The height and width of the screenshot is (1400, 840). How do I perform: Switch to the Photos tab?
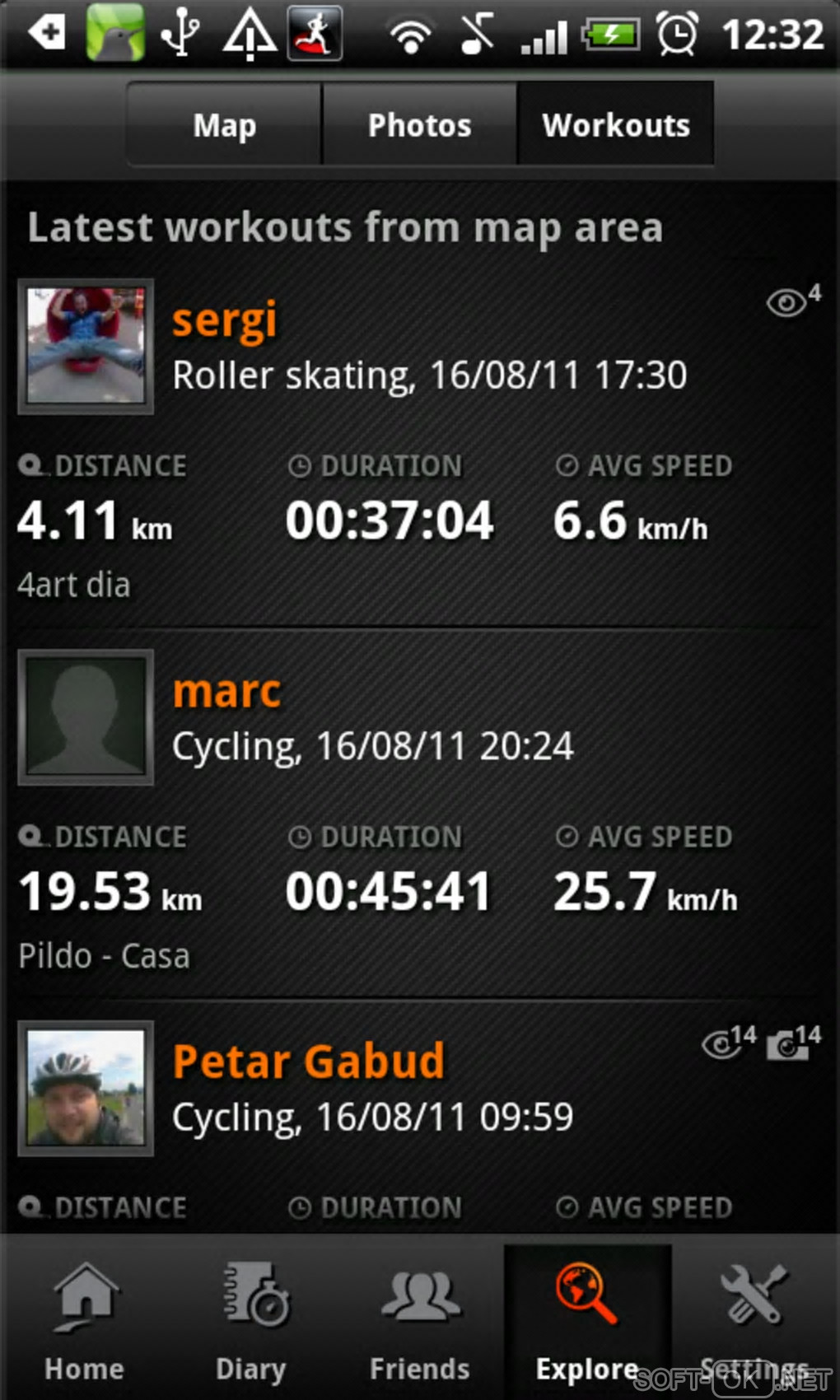419,125
